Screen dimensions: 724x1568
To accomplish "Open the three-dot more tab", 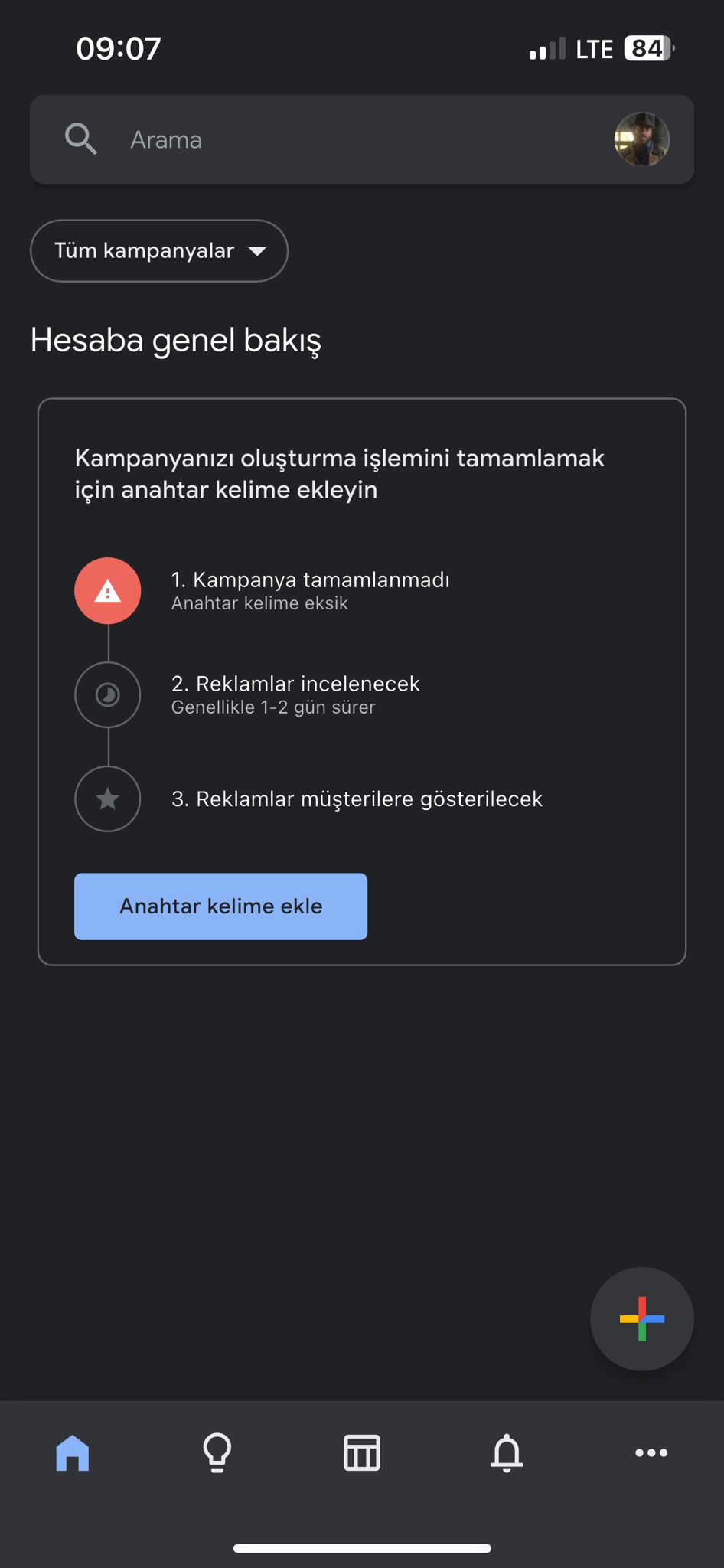I will point(651,1452).
